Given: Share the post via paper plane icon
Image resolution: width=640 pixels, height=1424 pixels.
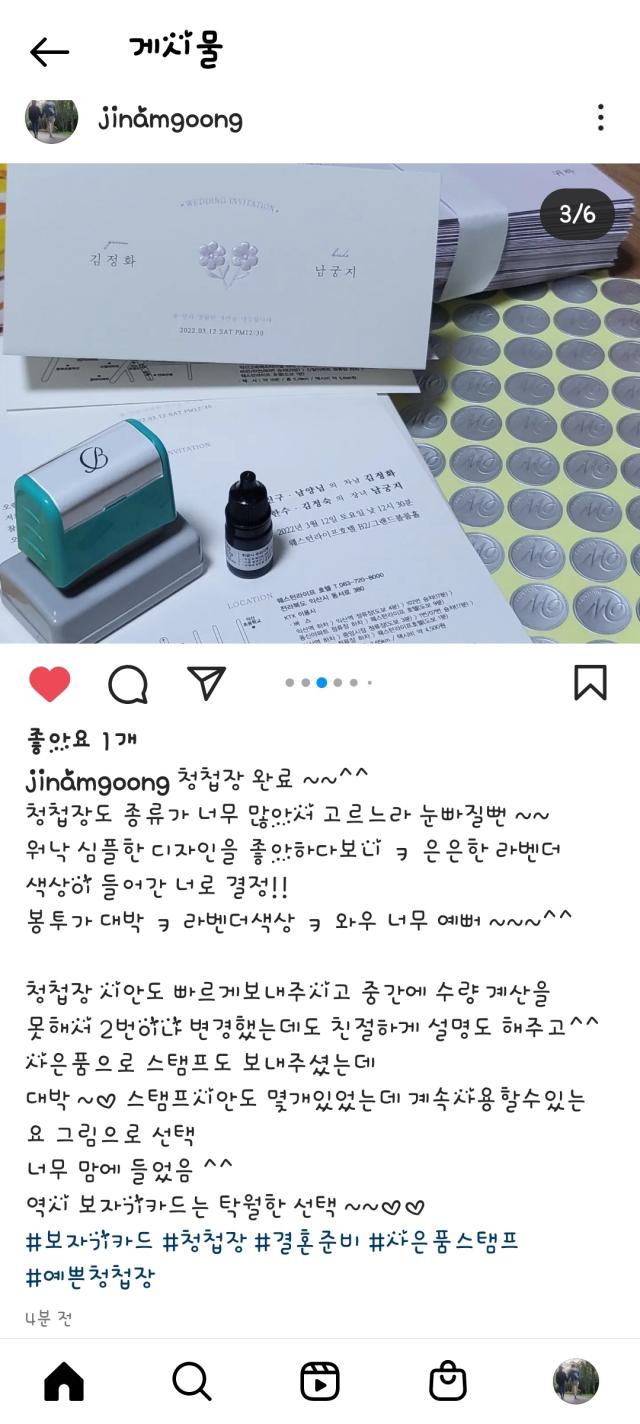Looking at the screenshot, I should (206, 682).
